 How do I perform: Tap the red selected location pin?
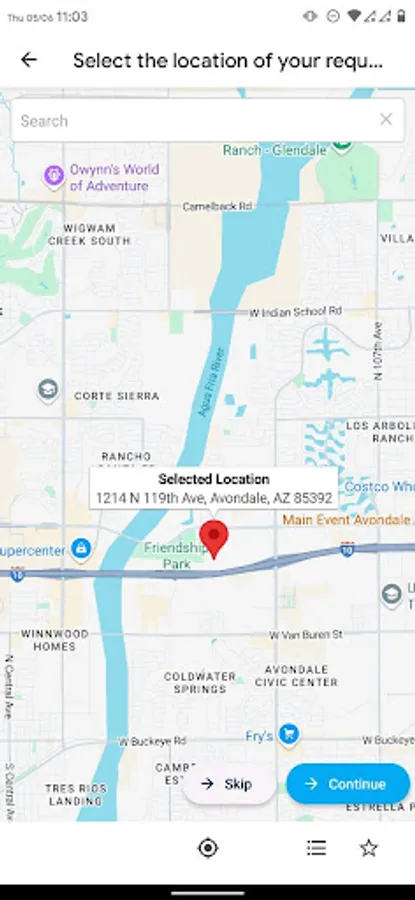214,539
